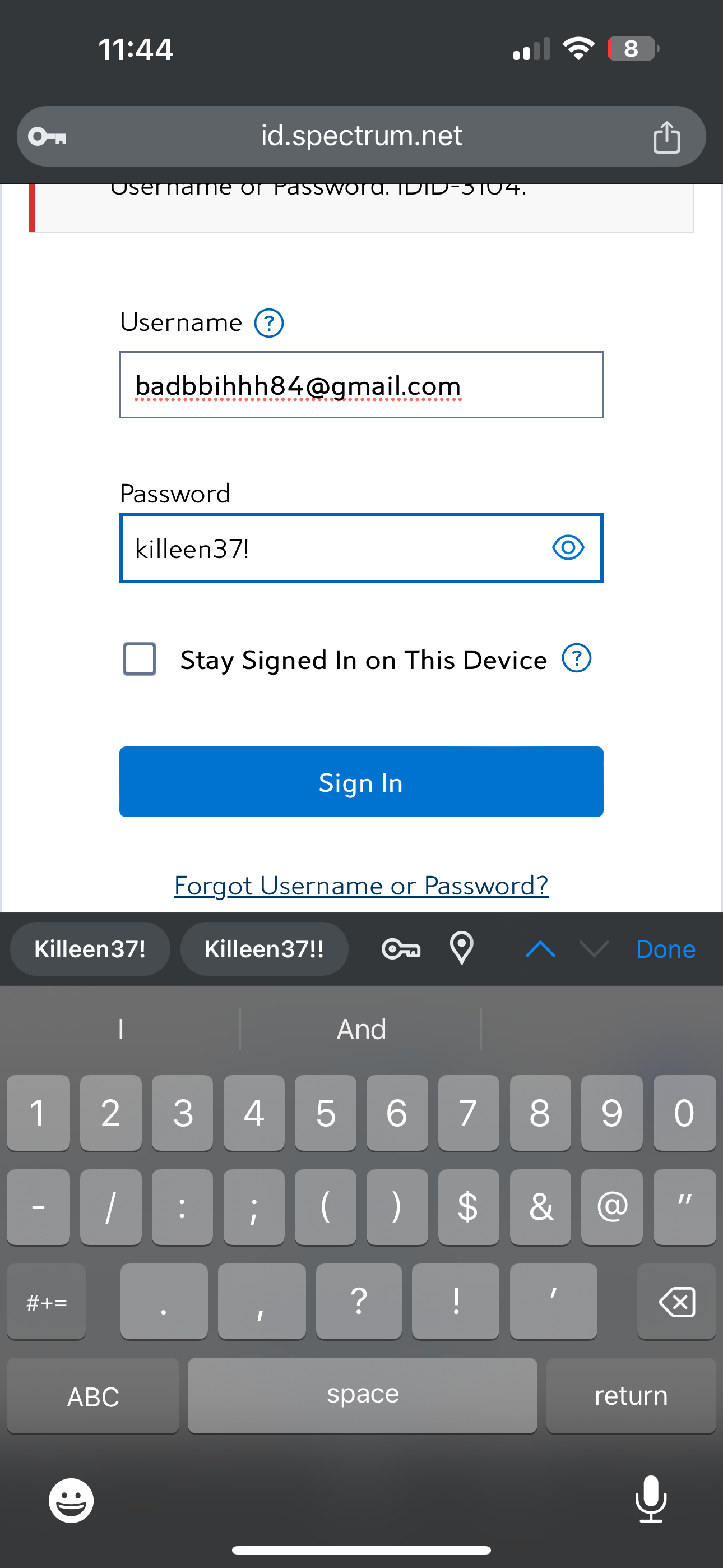This screenshot has height=1568, width=723.
Task: Check Stay Signed In on This Device
Action: tap(140, 658)
